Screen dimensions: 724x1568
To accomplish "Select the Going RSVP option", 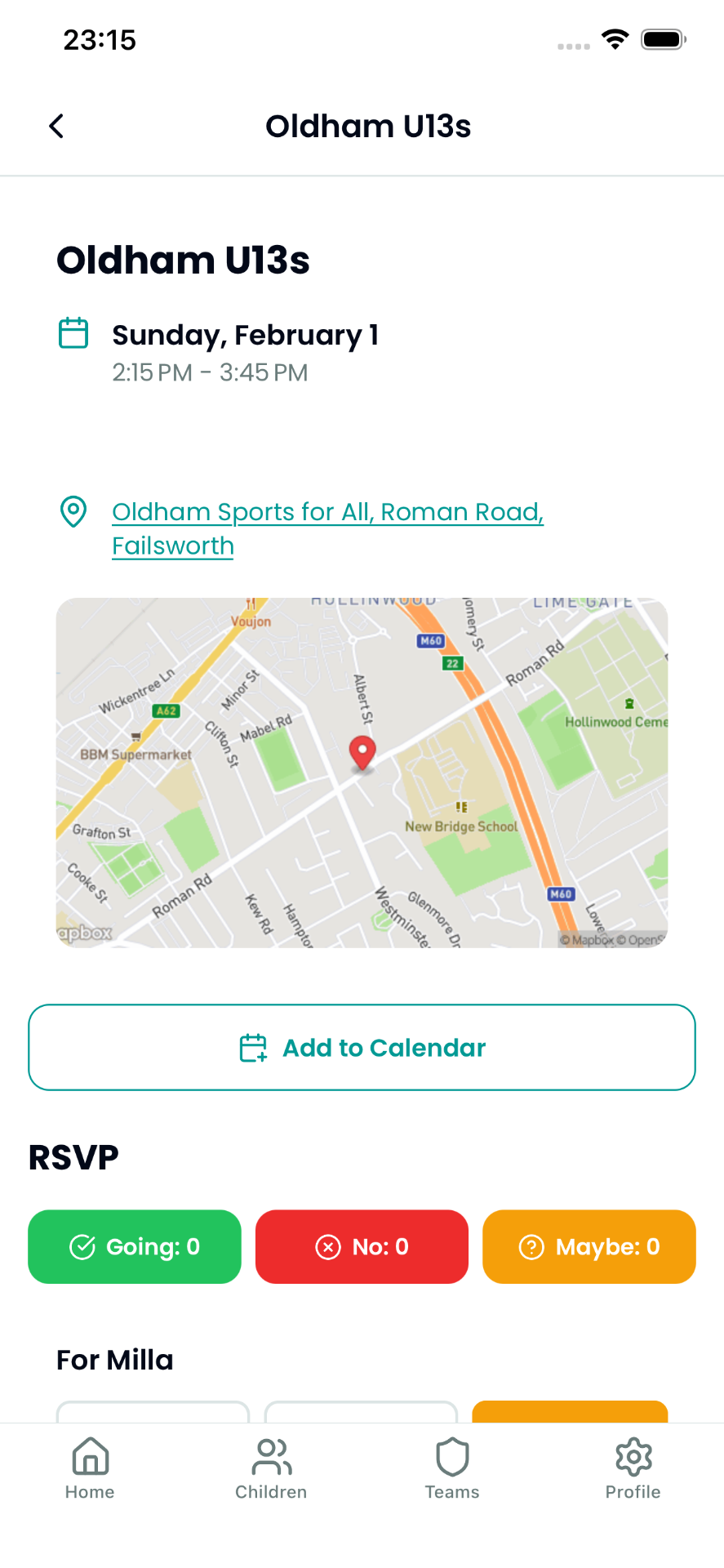I will click(135, 1246).
